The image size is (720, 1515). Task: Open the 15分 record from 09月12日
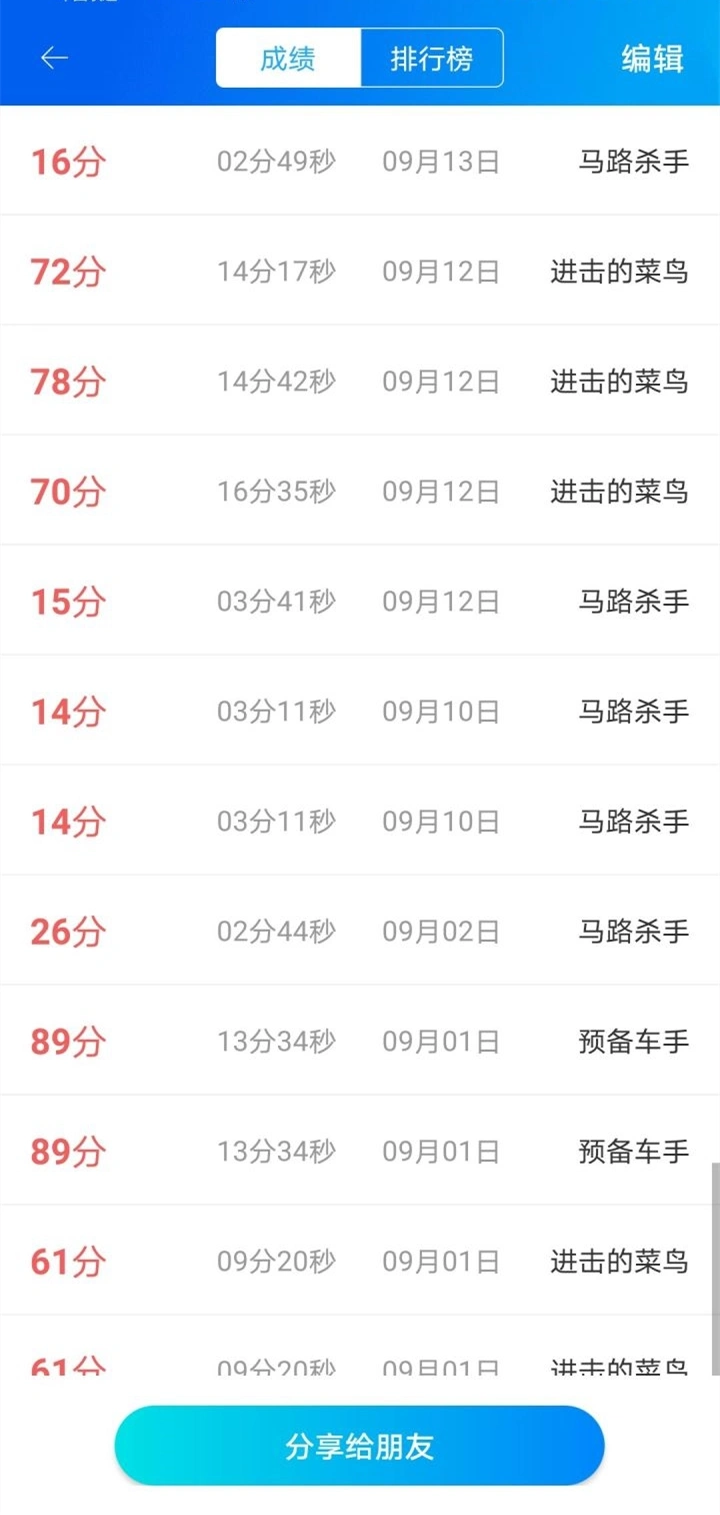click(360, 600)
